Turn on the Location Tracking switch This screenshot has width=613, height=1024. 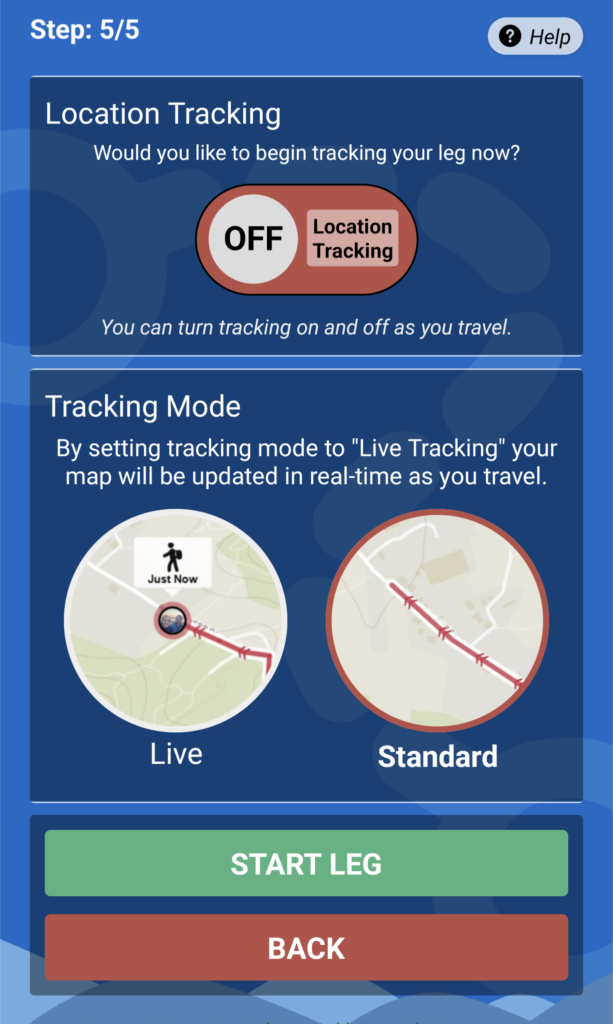tap(306, 239)
